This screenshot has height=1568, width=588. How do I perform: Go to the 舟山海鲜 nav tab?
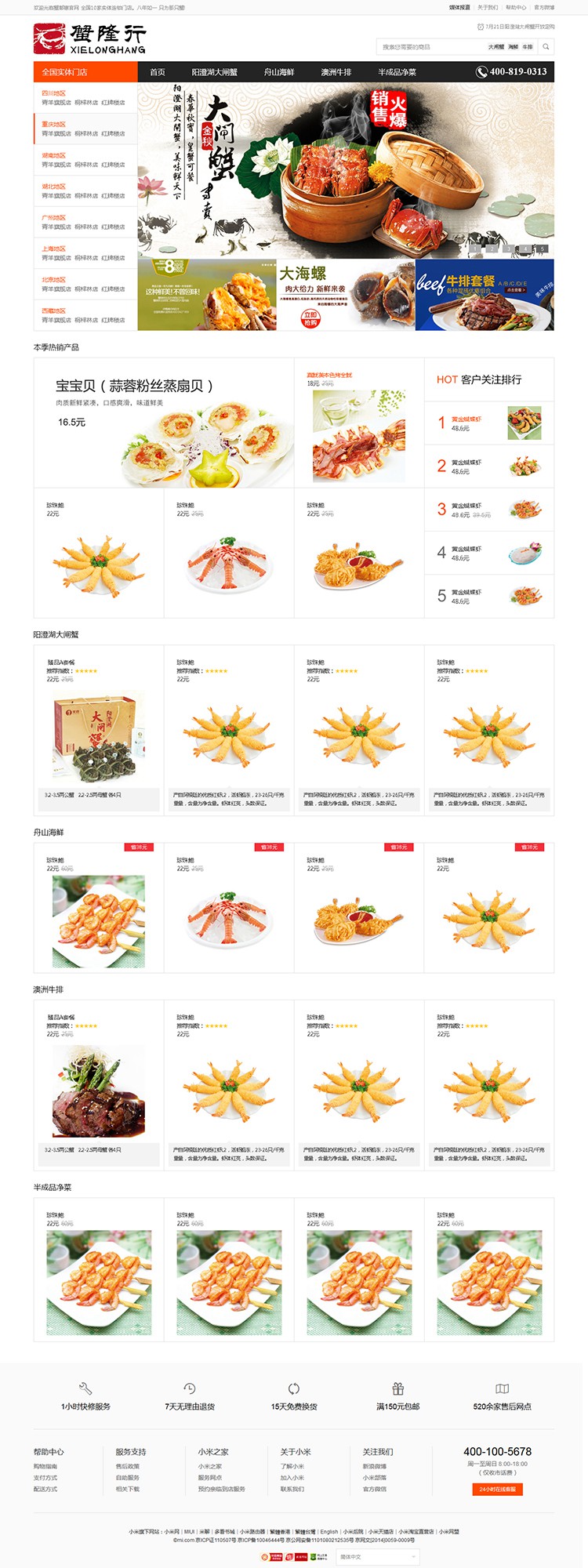[x=279, y=72]
